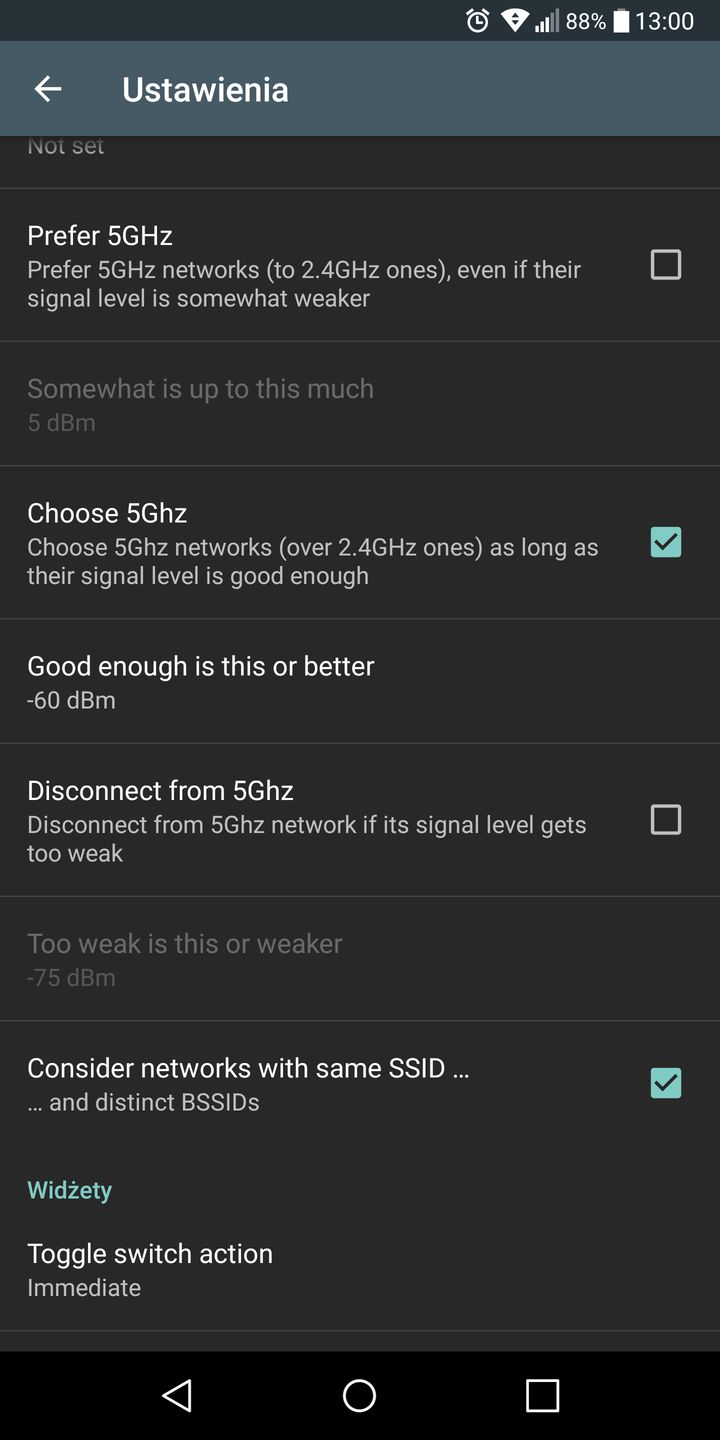The width and height of the screenshot is (720, 1440).
Task: Open Toggle switch action setting
Action: coord(150,1269)
